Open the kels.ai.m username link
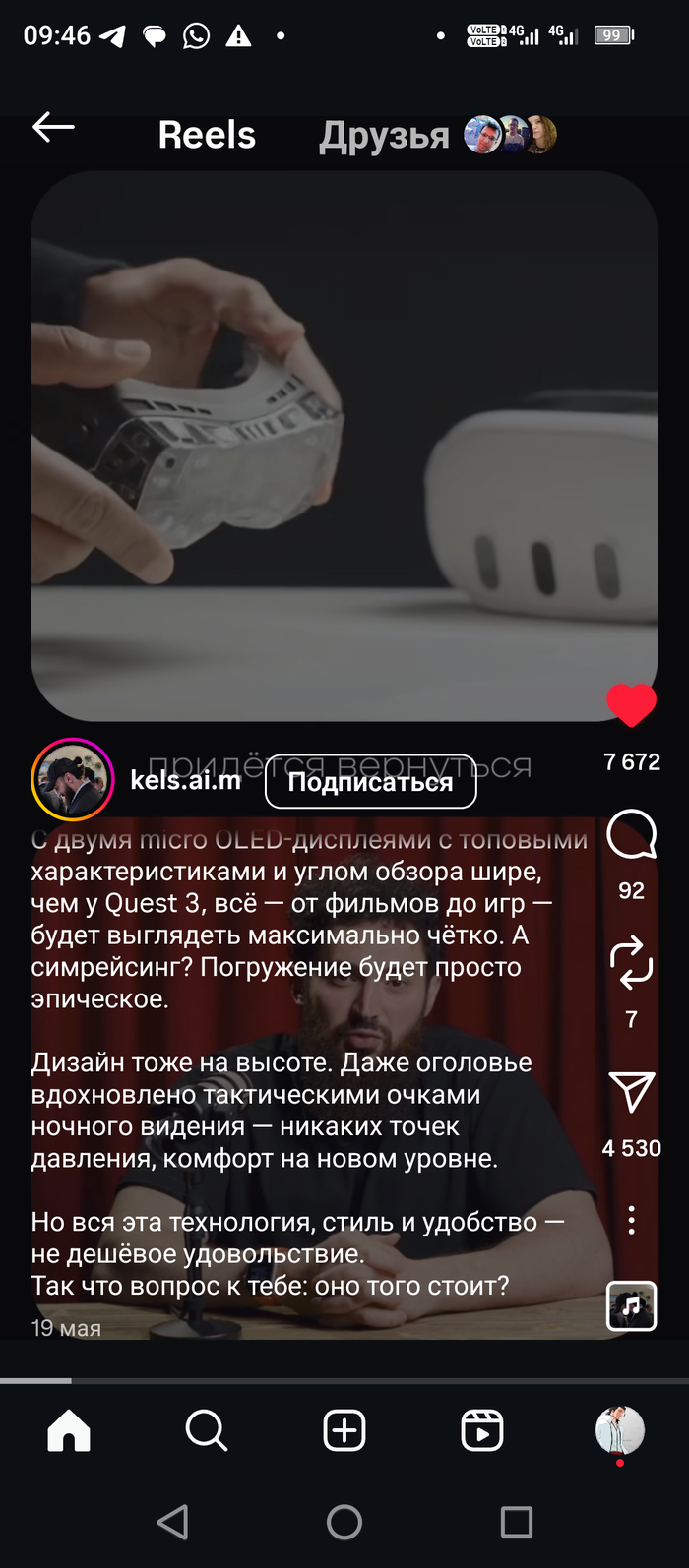The image size is (689, 1568). tap(186, 781)
